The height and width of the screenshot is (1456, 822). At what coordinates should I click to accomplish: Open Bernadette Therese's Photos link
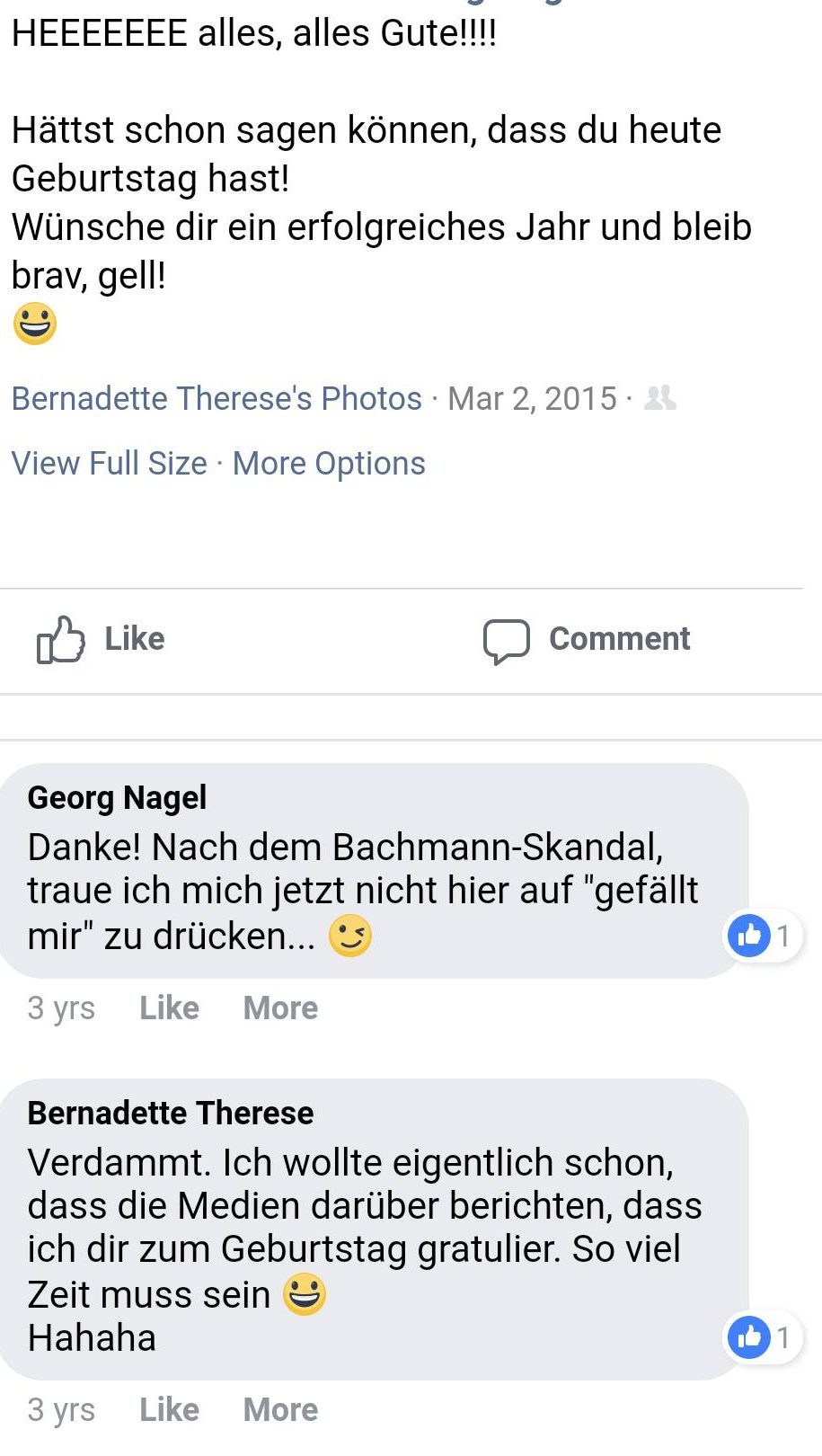click(x=217, y=398)
